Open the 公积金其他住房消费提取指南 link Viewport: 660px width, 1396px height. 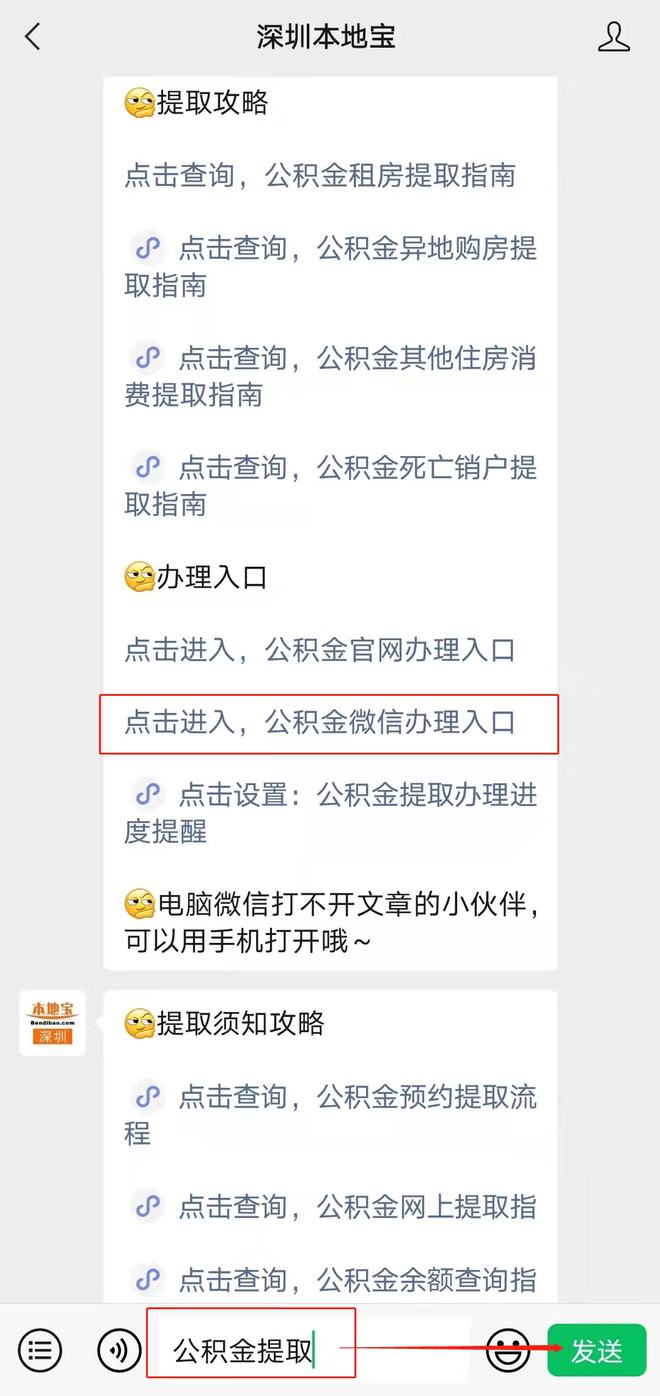331,376
